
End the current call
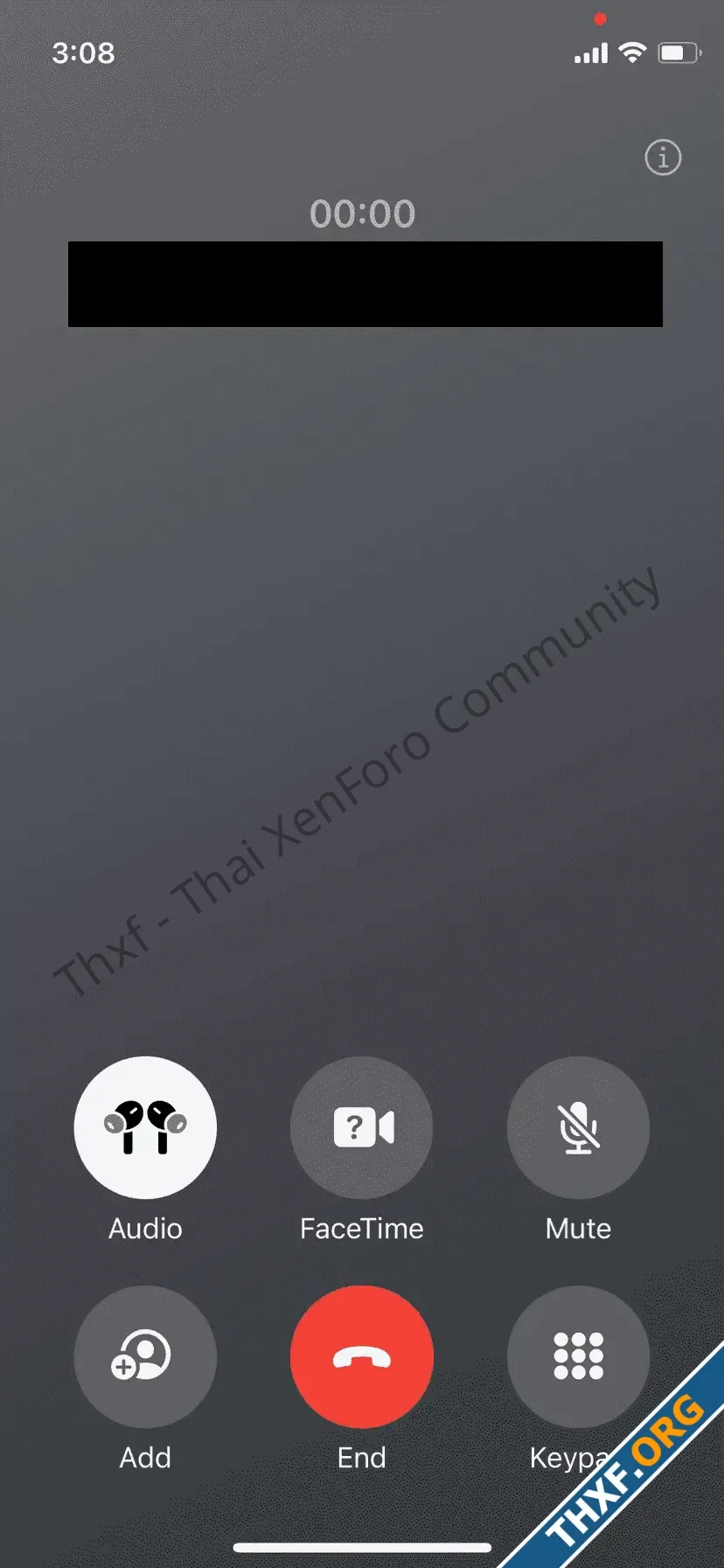tap(362, 1356)
